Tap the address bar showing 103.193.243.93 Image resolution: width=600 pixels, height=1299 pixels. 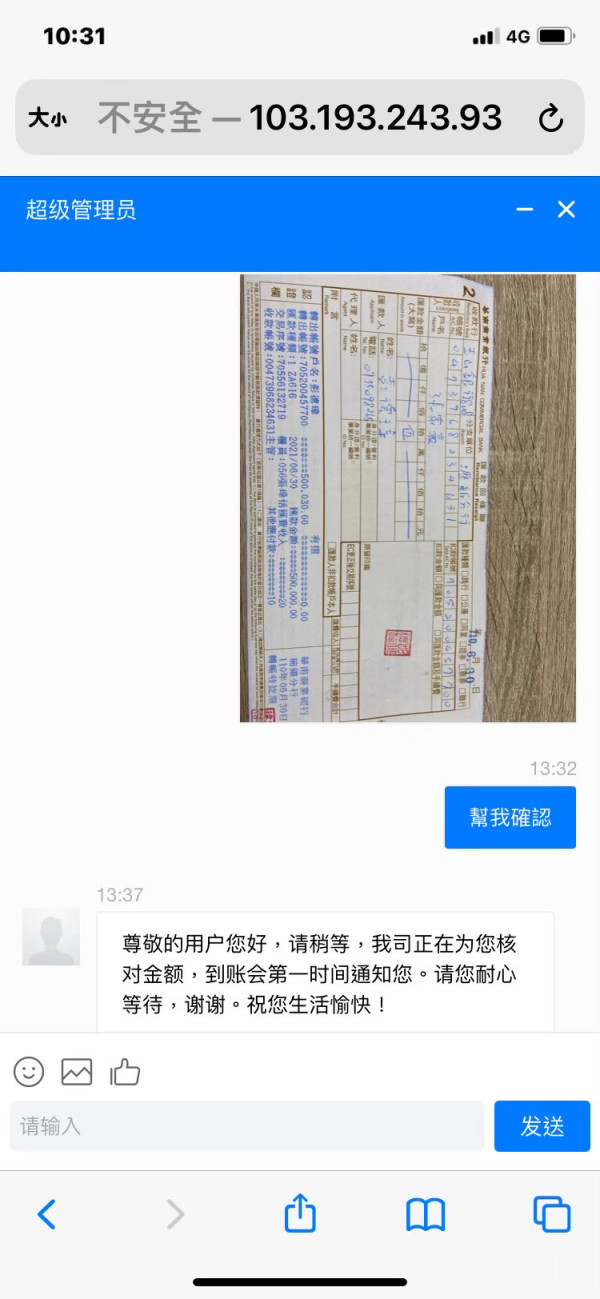tap(300, 118)
